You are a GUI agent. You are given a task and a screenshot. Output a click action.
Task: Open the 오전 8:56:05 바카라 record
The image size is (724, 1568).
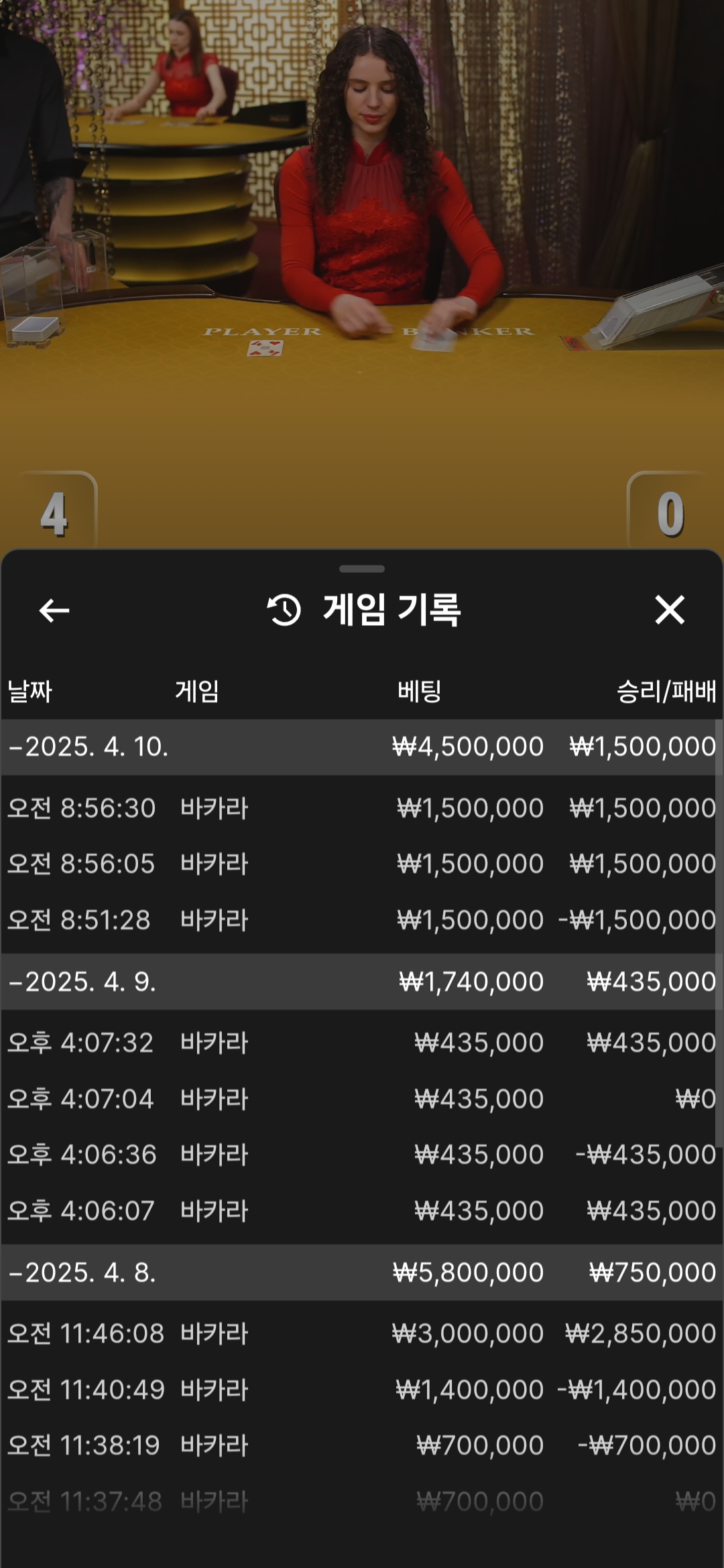[362, 864]
